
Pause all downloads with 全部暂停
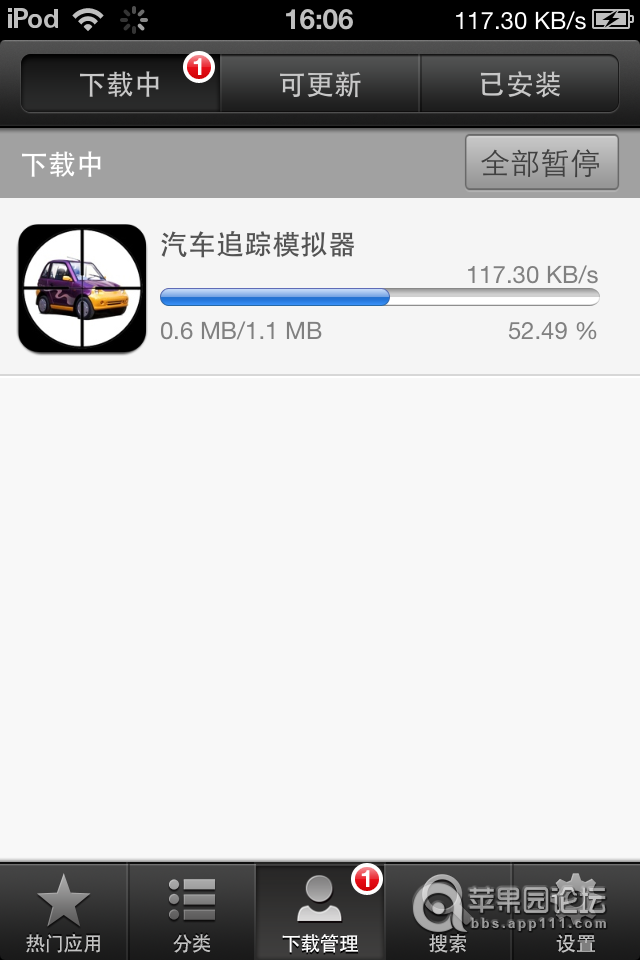(x=541, y=163)
